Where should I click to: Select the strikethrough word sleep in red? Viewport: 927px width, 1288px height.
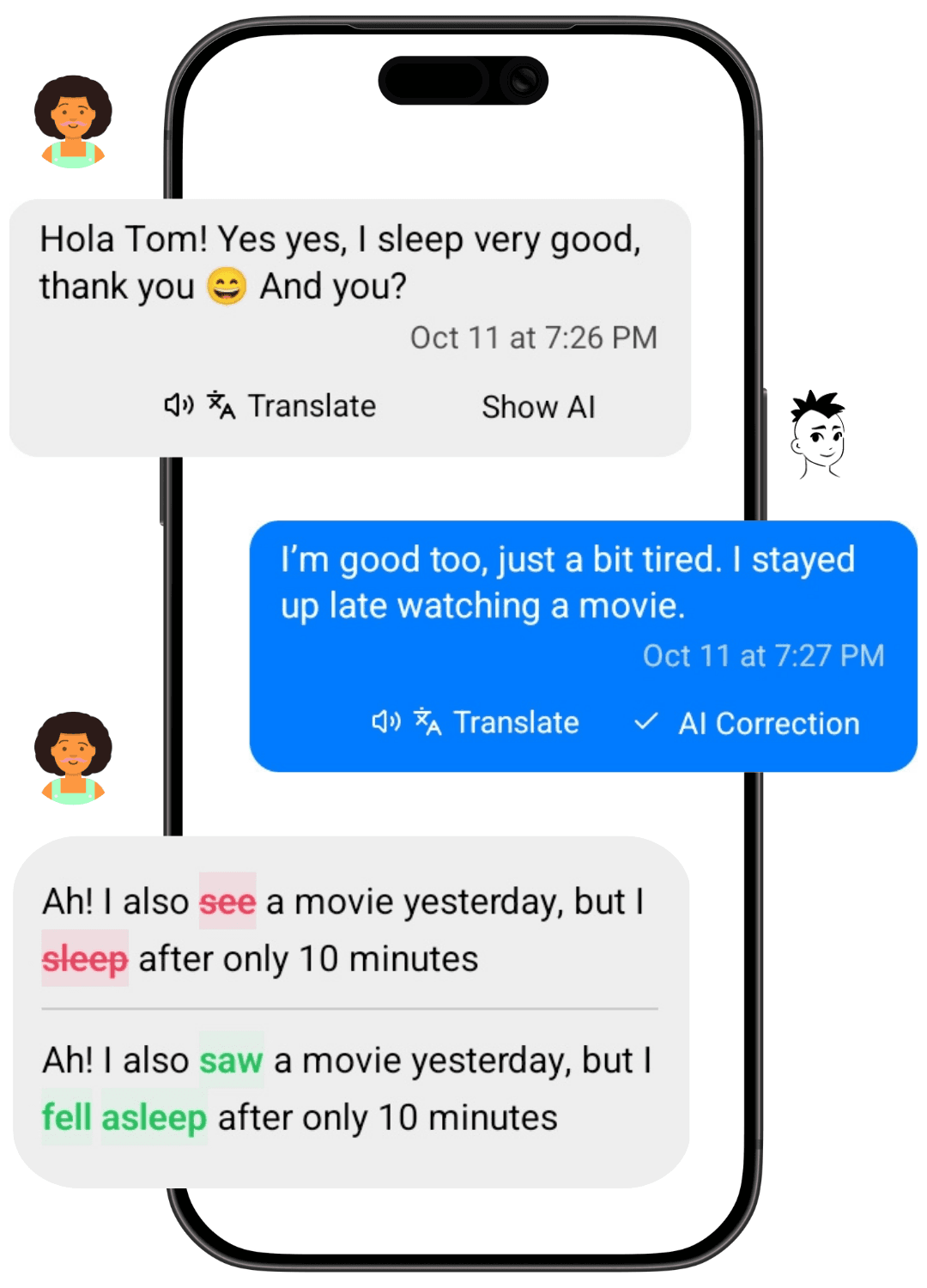[x=85, y=958]
